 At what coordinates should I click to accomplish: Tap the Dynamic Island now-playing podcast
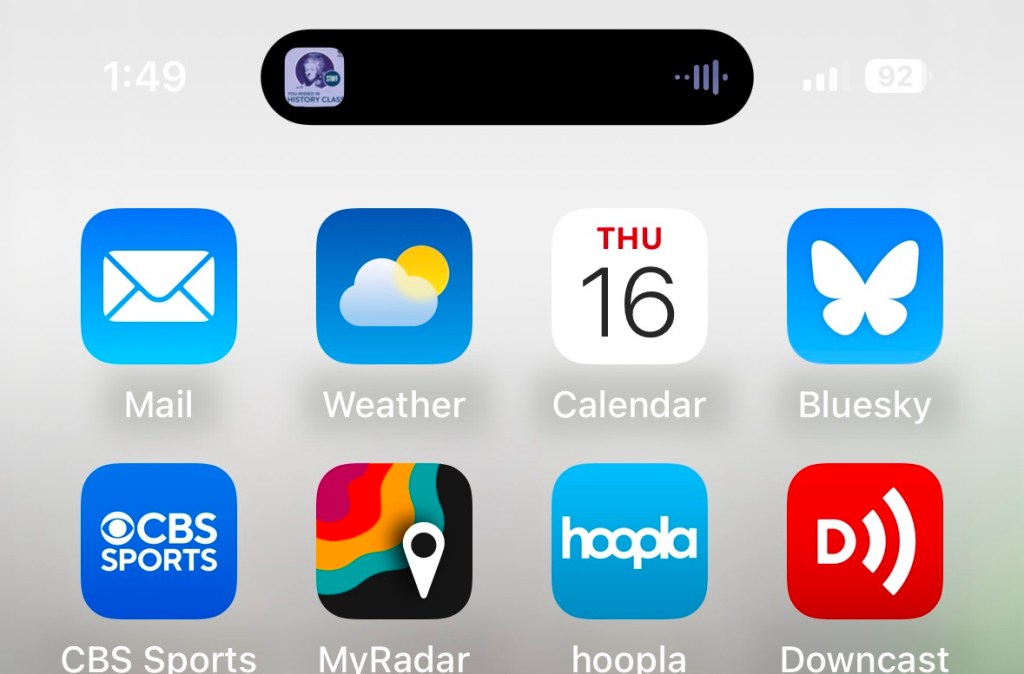pyautogui.click(x=506, y=77)
